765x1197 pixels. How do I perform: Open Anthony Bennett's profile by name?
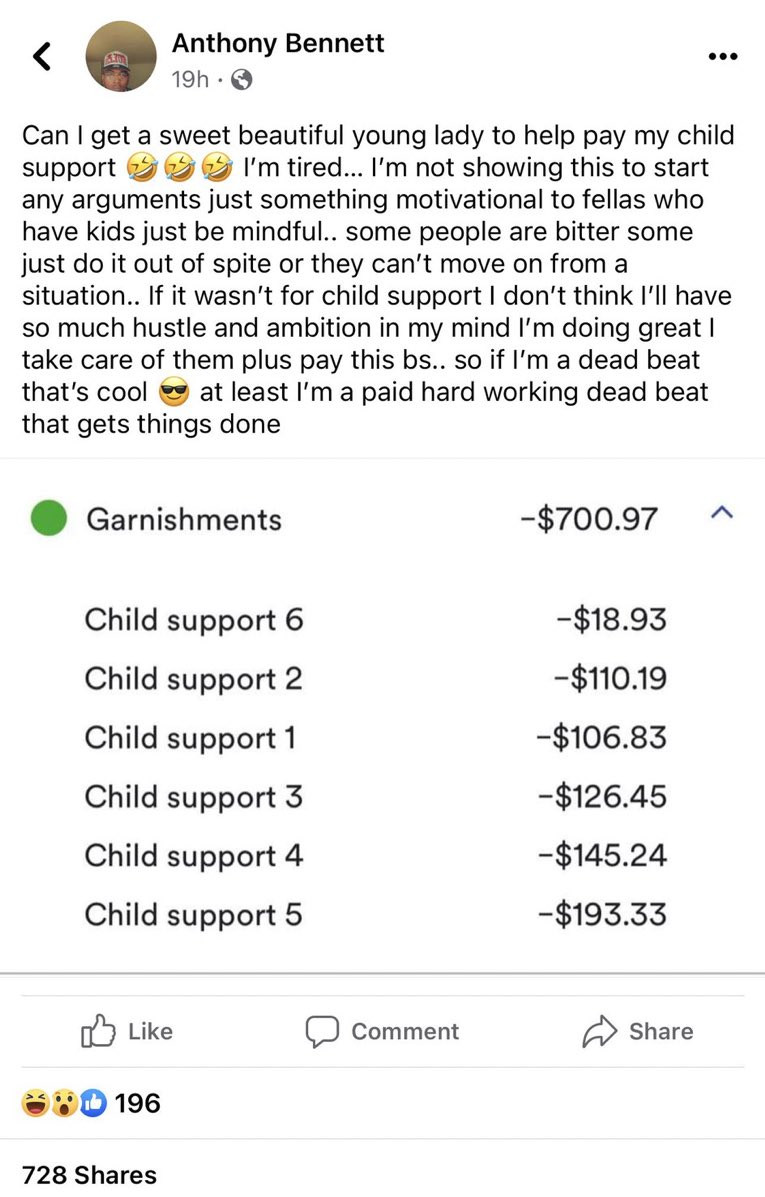[x=277, y=43]
